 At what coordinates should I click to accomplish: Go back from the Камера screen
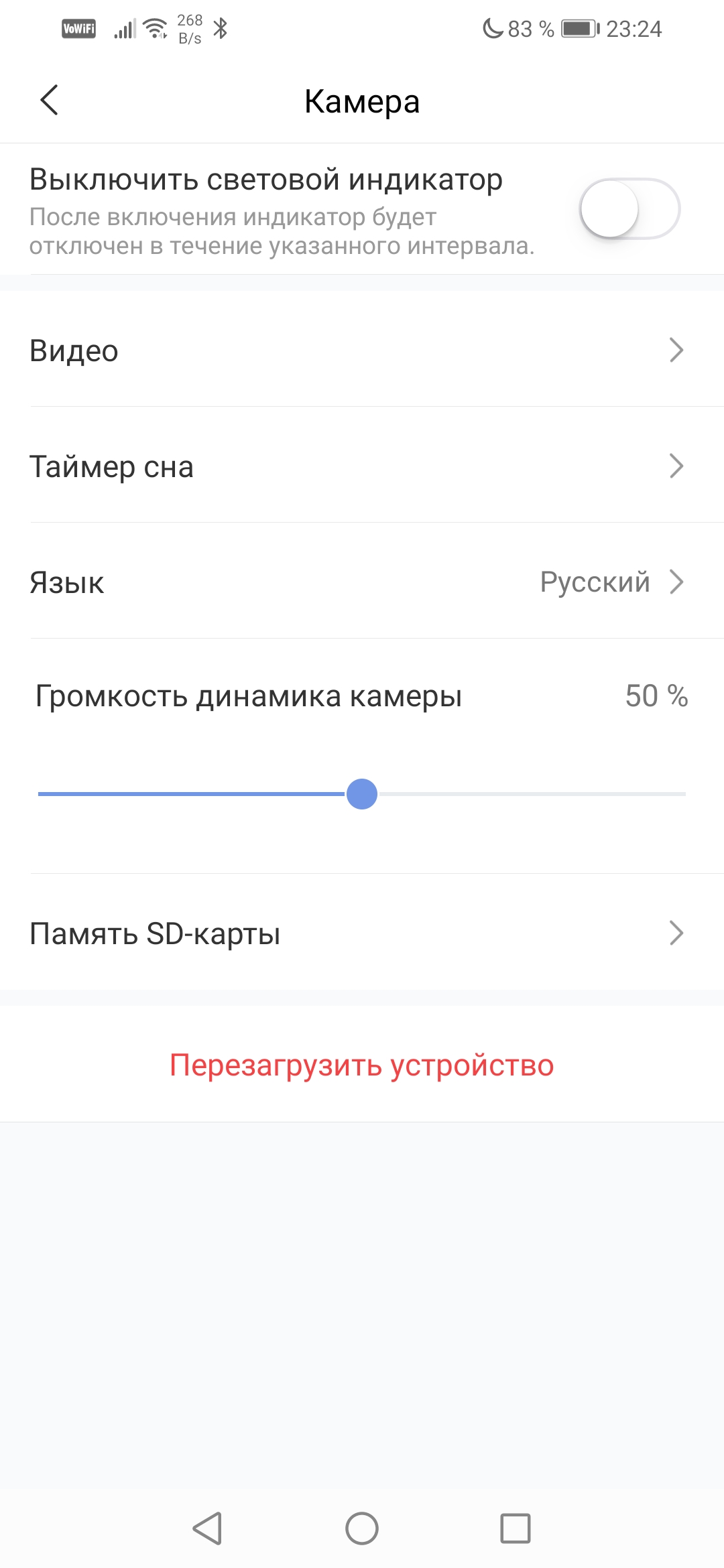(50, 101)
